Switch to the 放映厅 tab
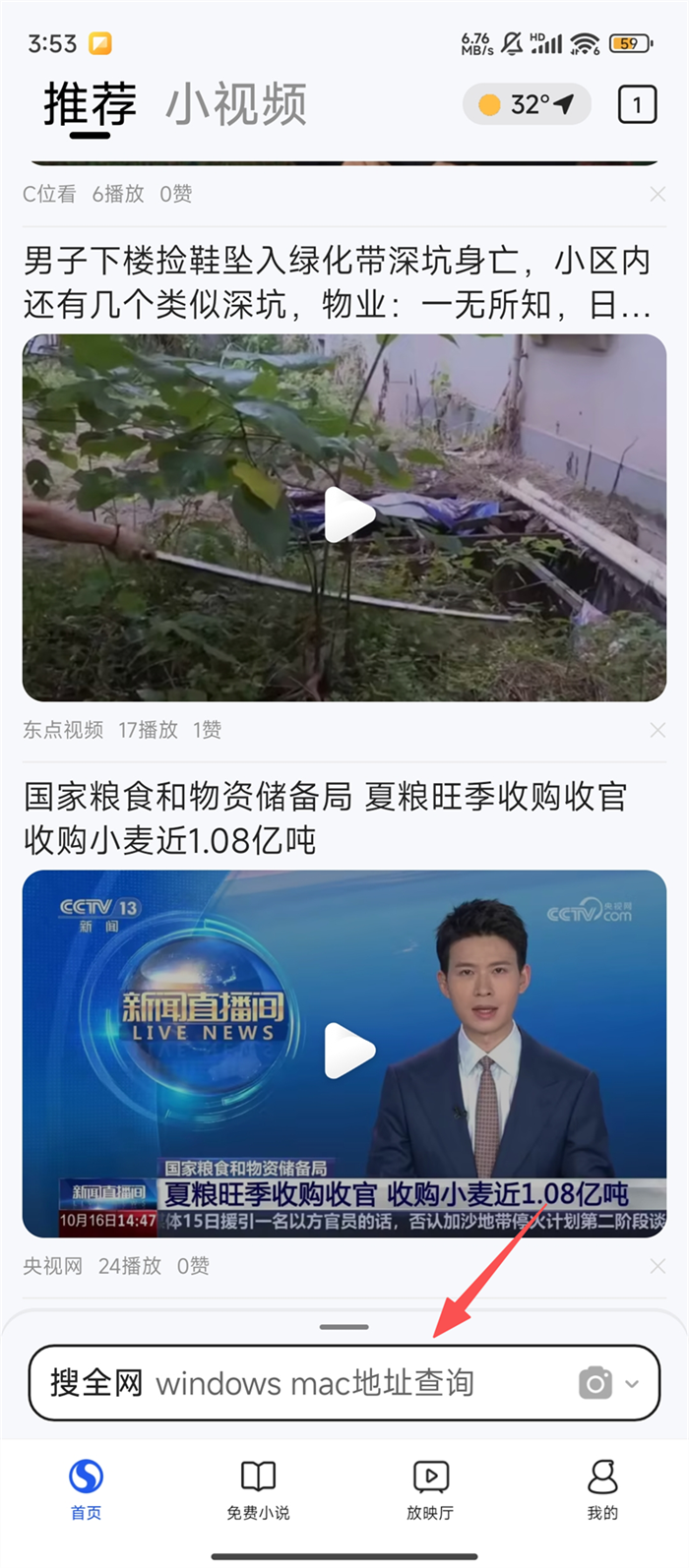The width and height of the screenshot is (689, 1568). click(x=430, y=1489)
